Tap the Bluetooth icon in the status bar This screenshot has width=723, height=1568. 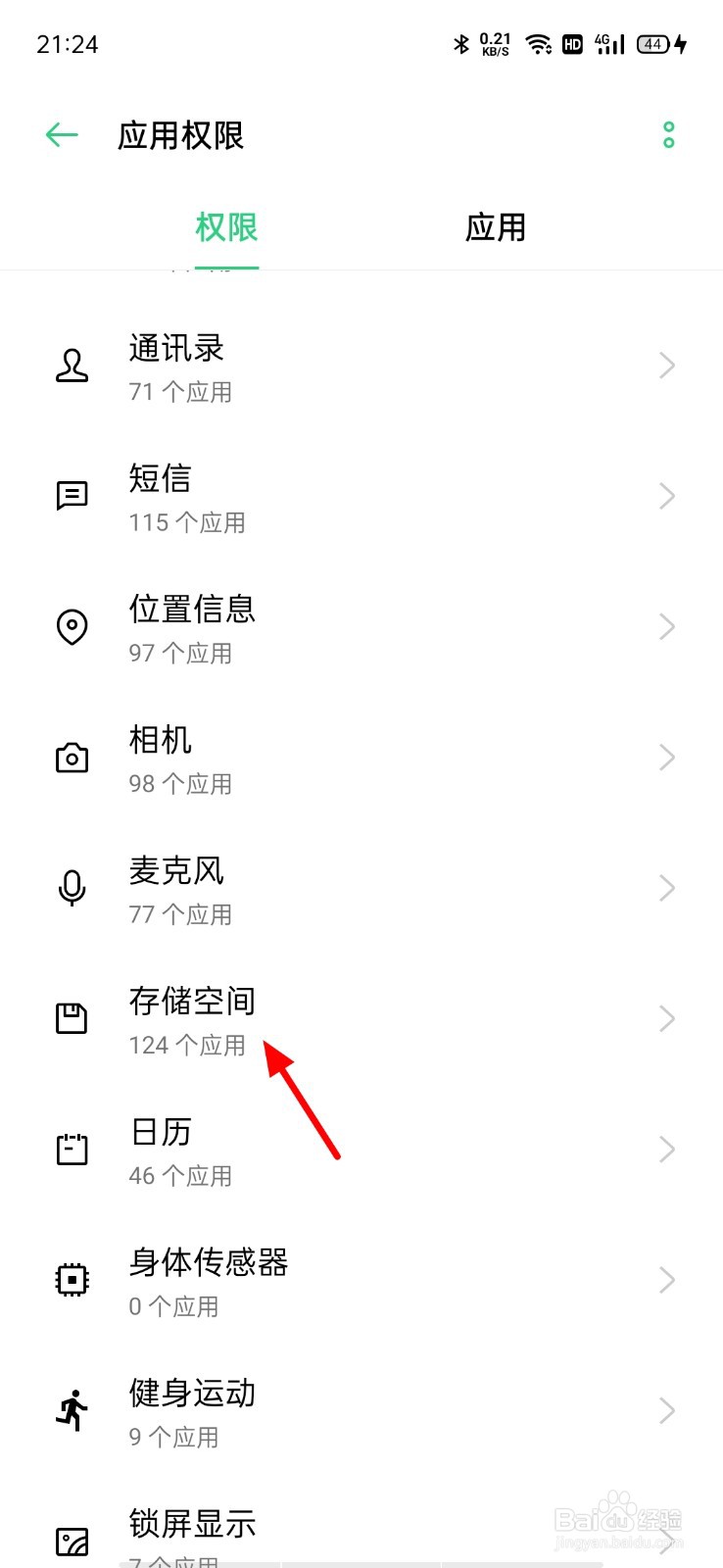[460, 43]
